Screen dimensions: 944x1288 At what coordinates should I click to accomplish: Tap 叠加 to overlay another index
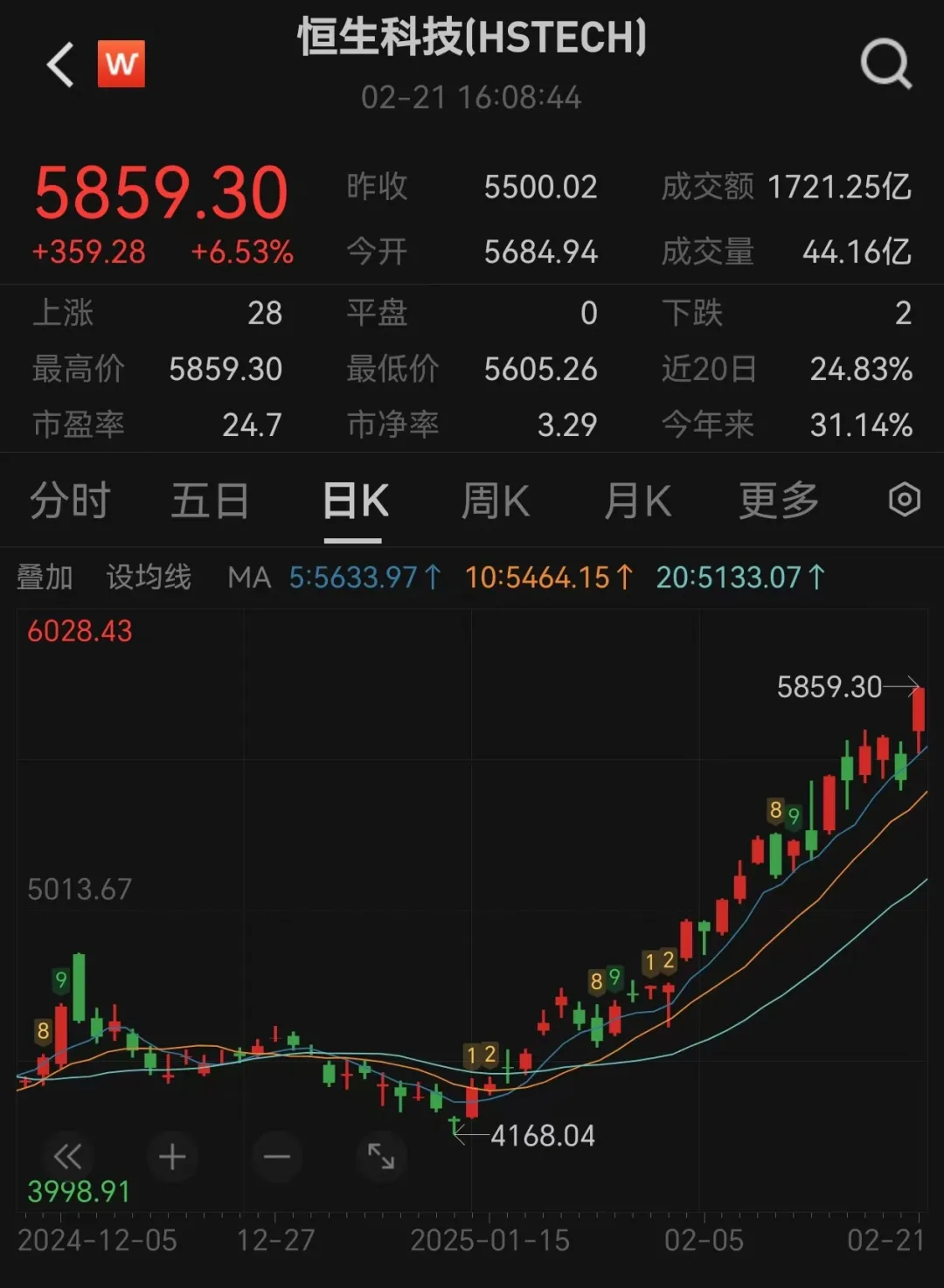45,578
